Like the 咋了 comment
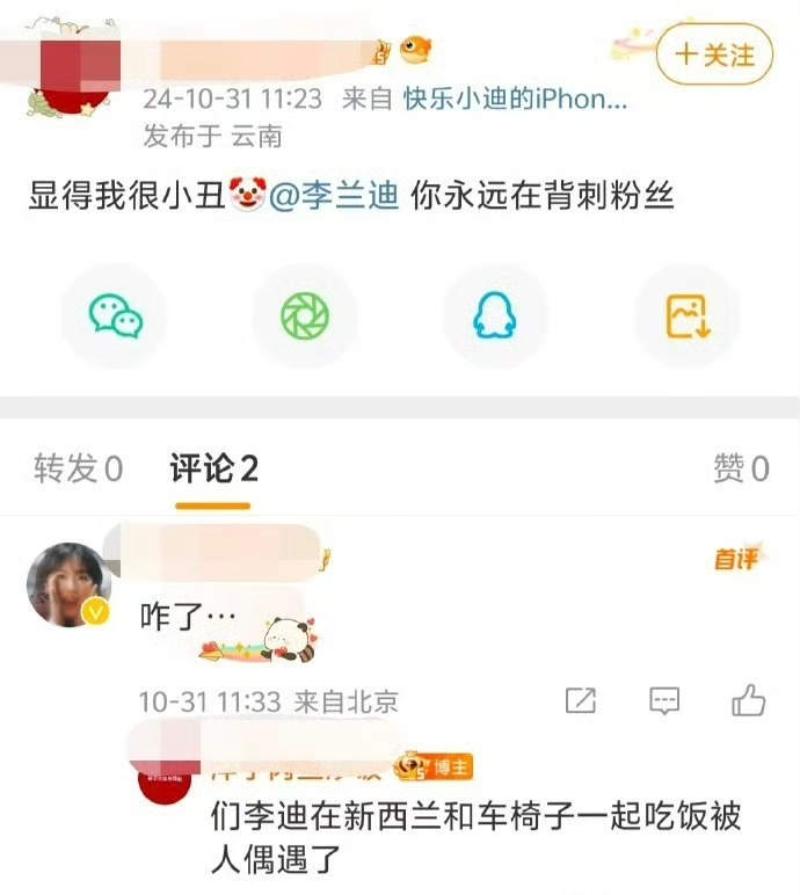This screenshot has height=895, width=800. [x=749, y=701]
